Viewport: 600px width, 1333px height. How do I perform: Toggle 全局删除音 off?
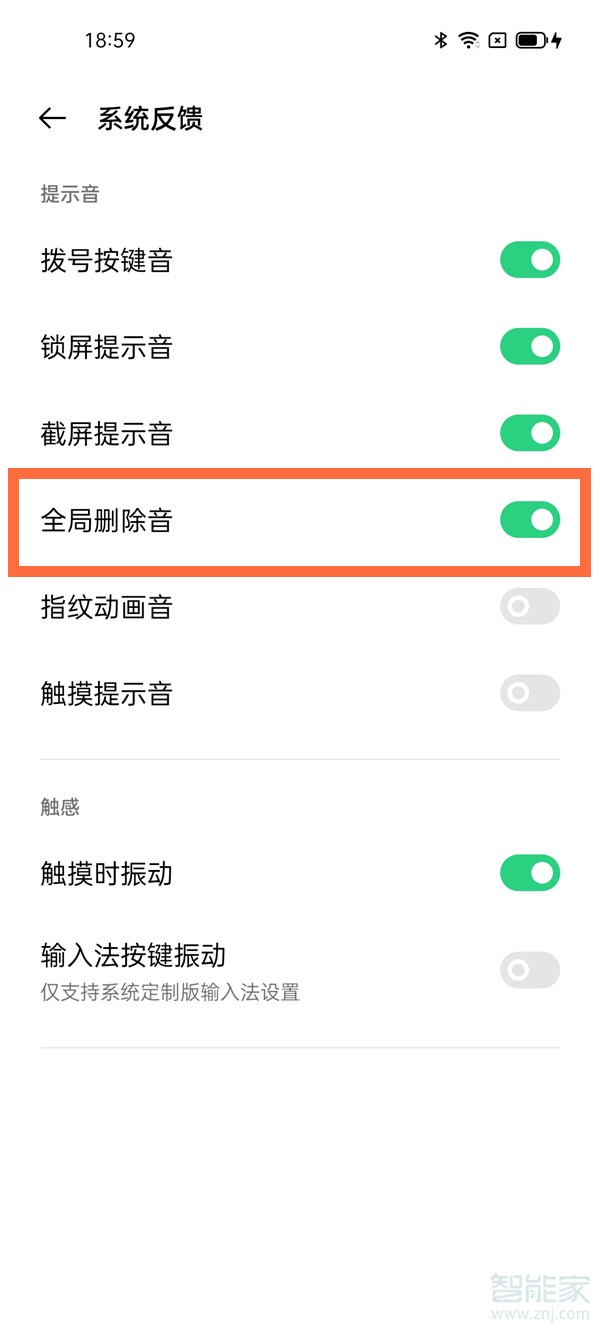click(530, 520)
